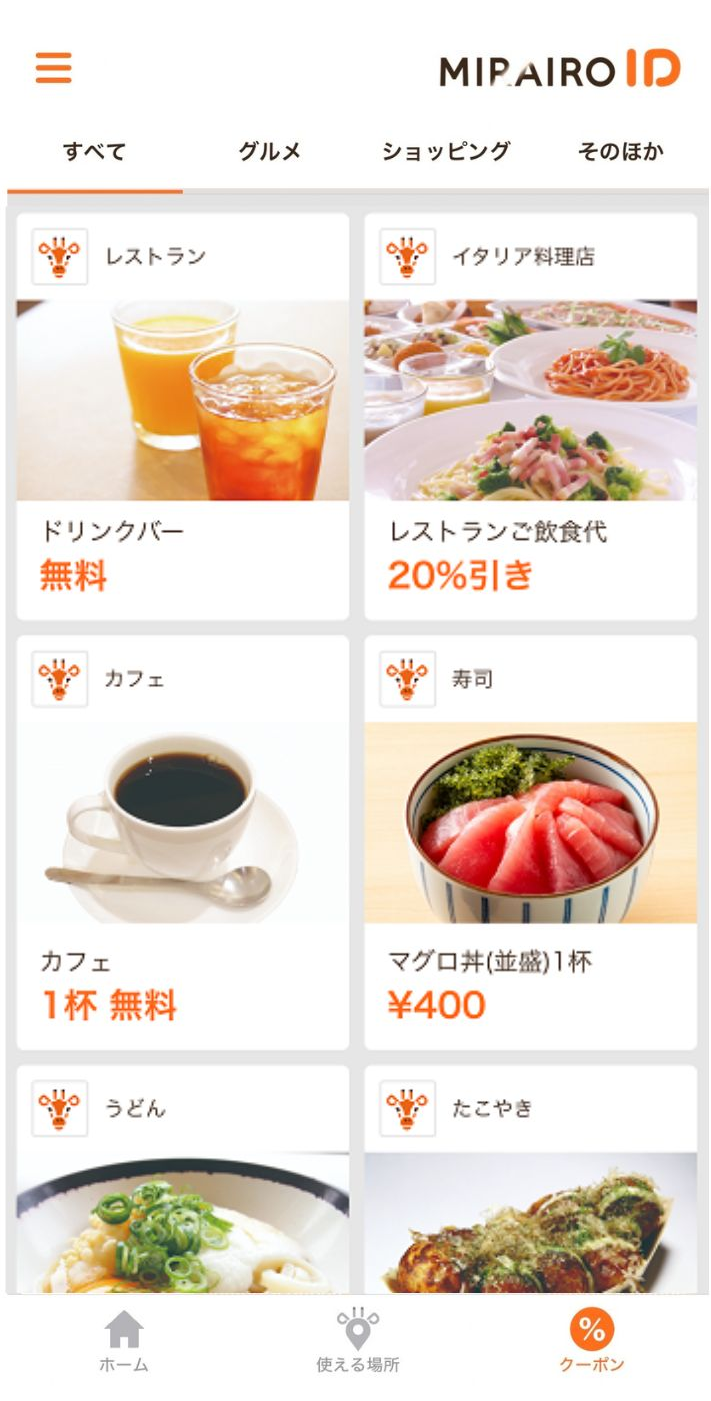This screenshot has width=711, height=1401.
Task: Open the 使える場所 tab
Action: pyautogui.click(x=357, y=1342)
